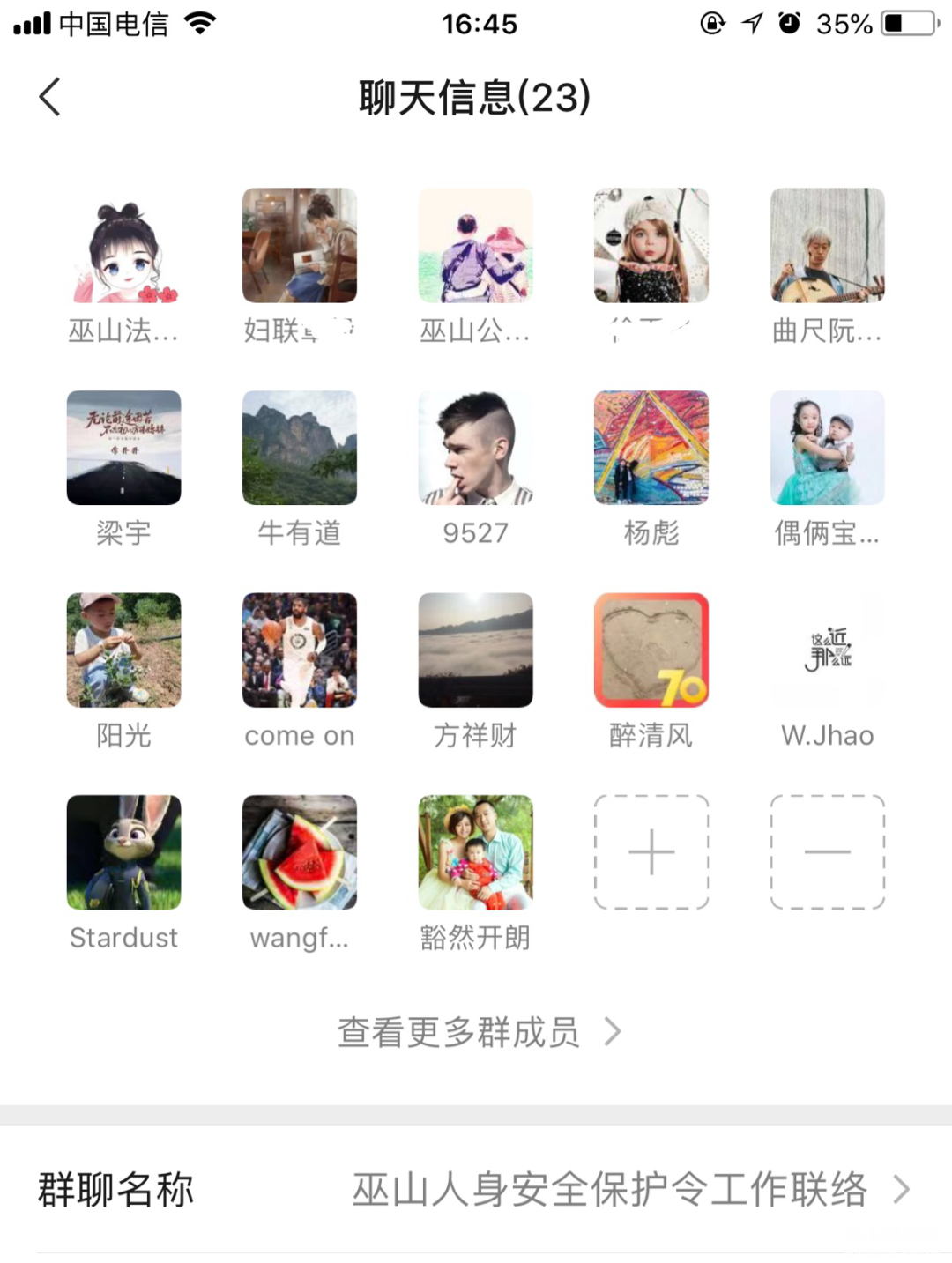The image size is (952, 1263).
Task: Open the come on member profile
Action: [300, 650]
